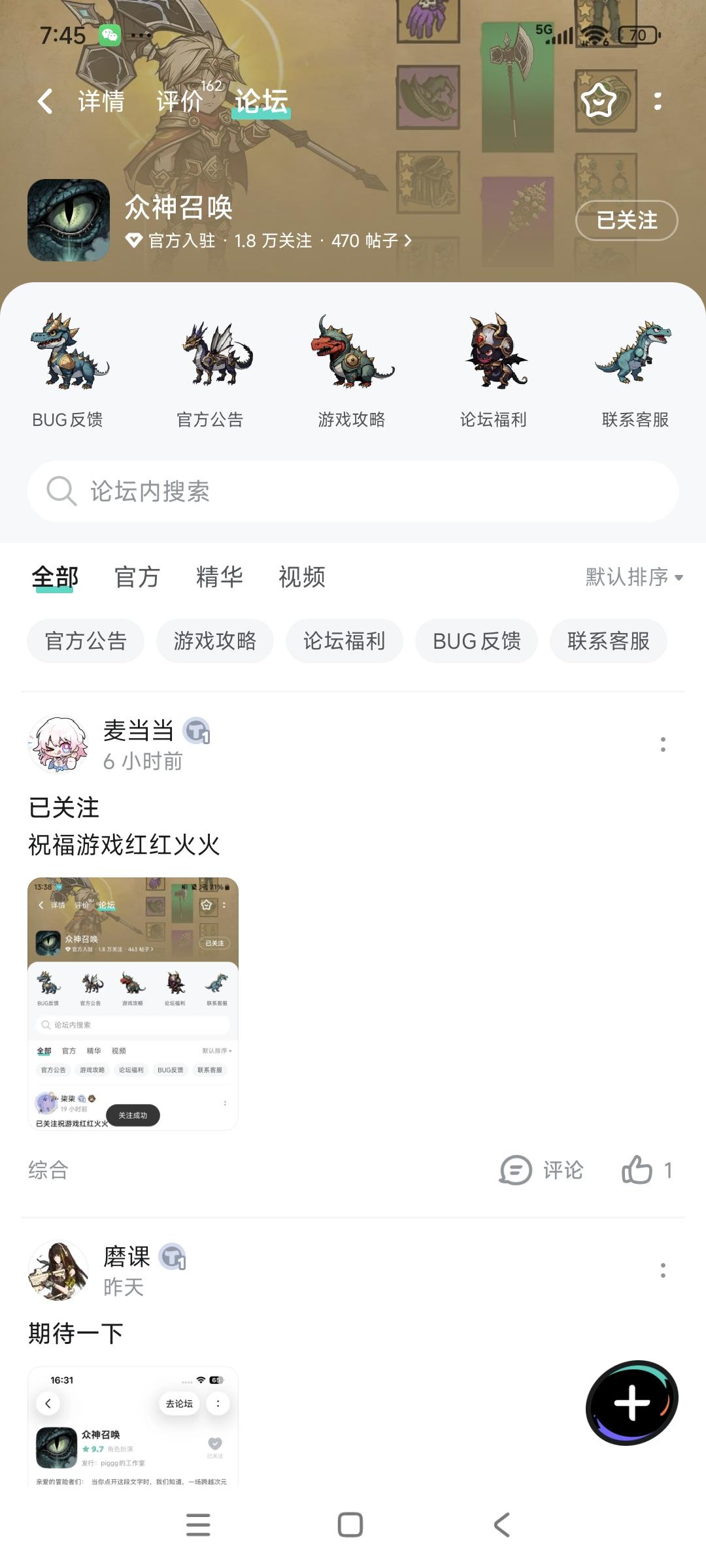Expand the 默认排序 sort dropdown

[x=634, y=577]
